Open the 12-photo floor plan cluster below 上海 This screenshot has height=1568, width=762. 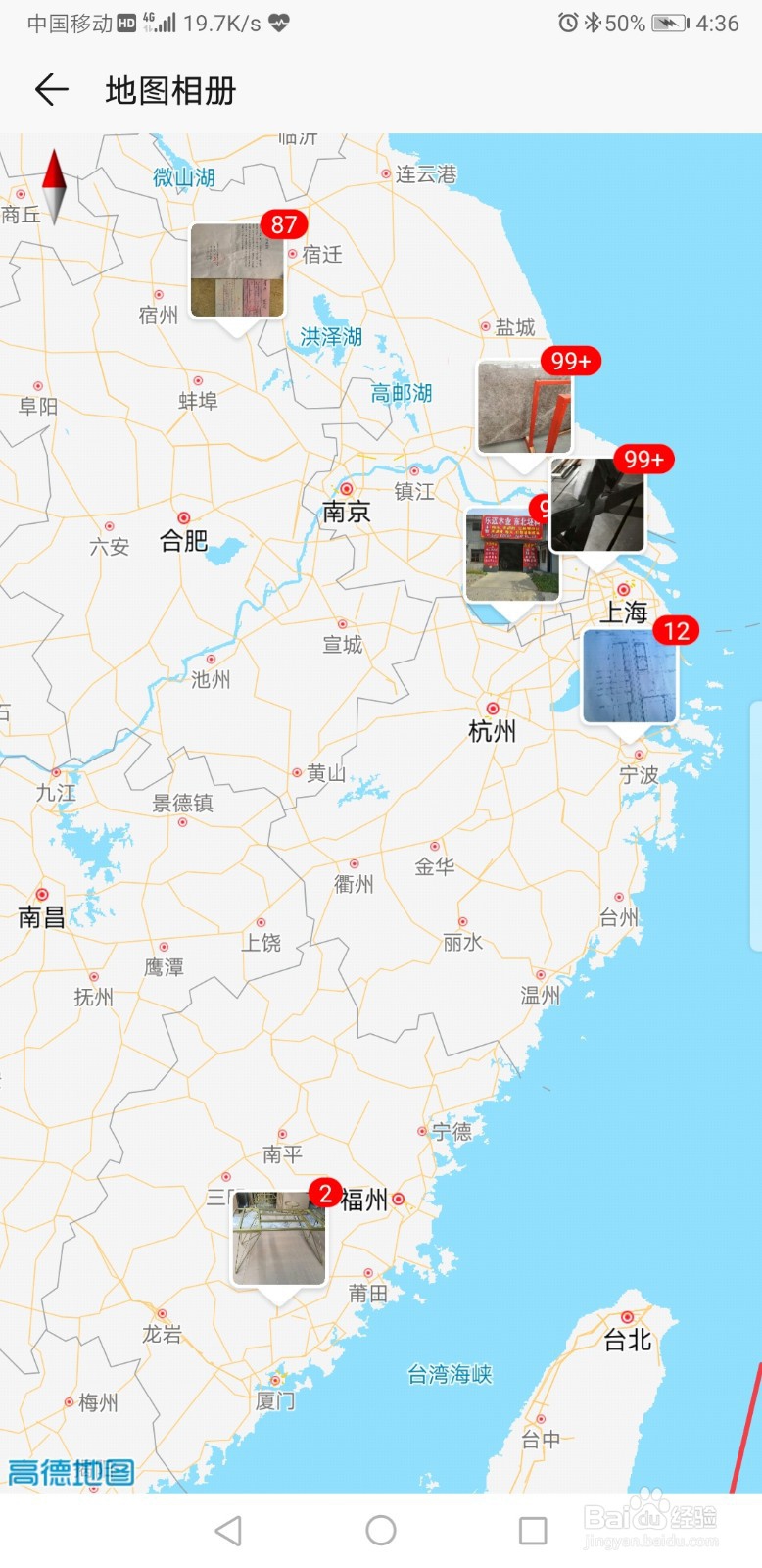tap(628, 674)
